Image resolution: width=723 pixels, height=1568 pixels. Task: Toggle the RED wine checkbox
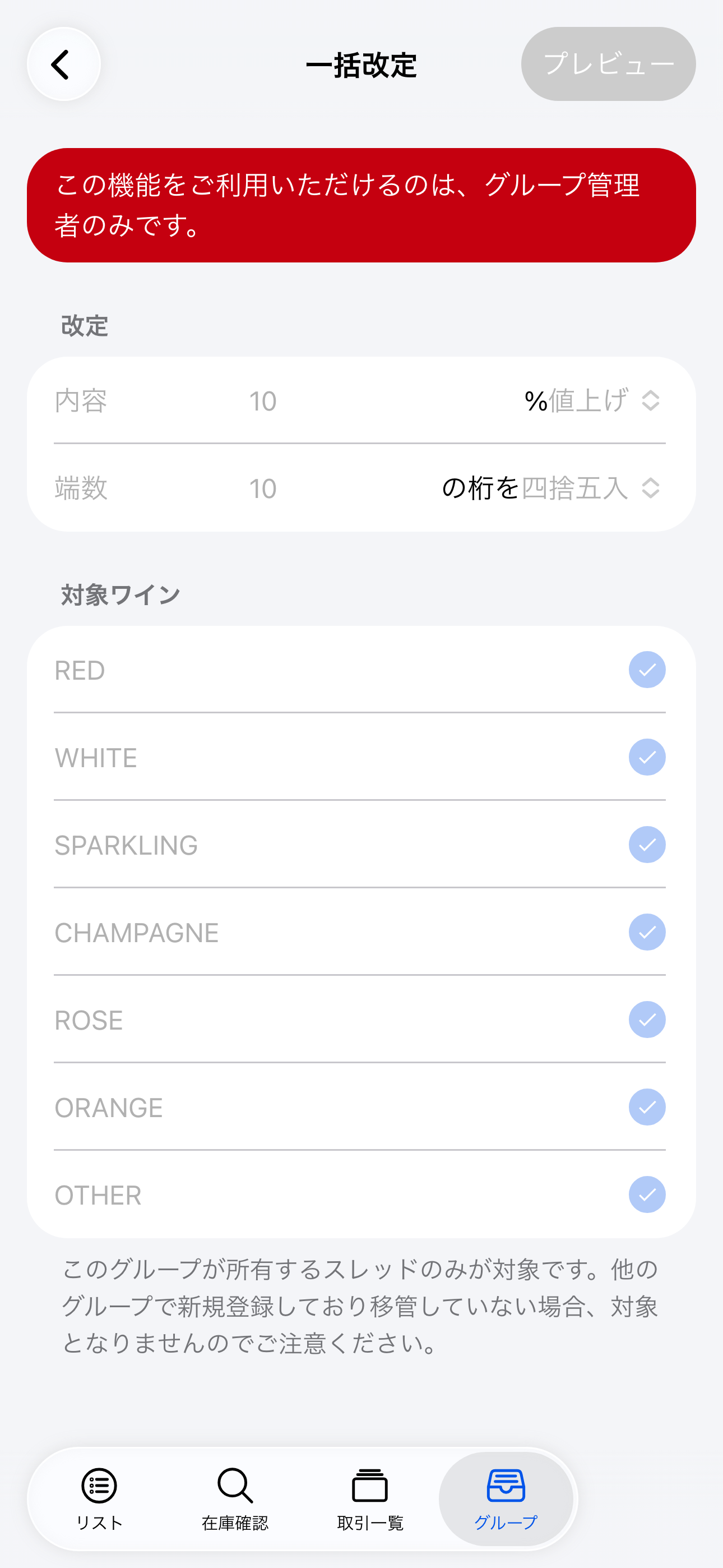click(646, 669)
